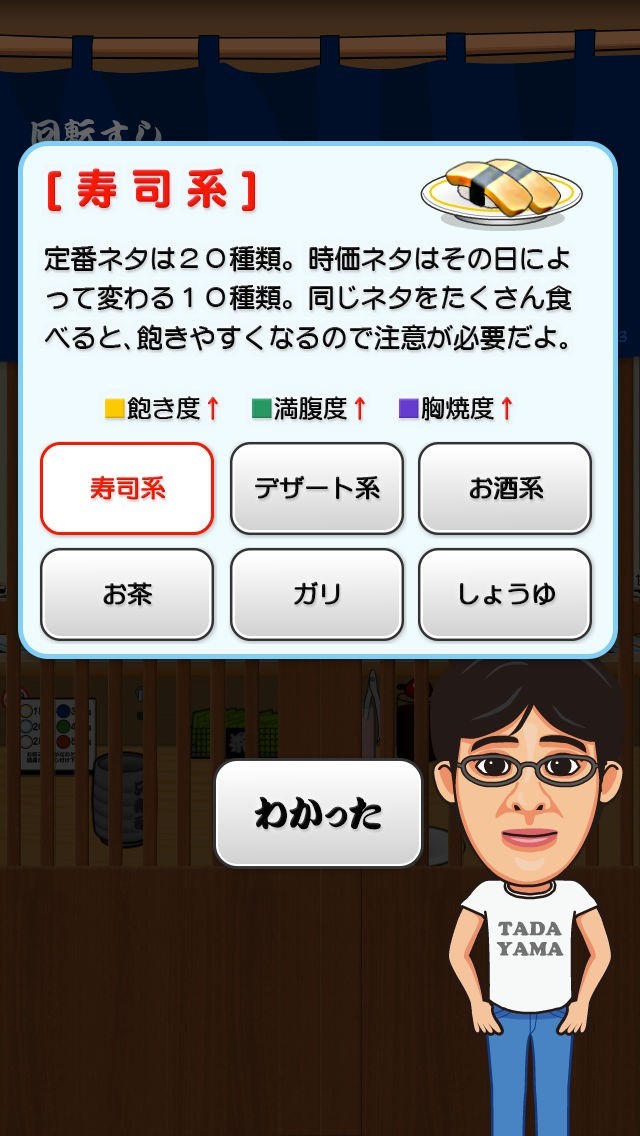
Task: View the ガリ description
Action: pyautogui.click(x=317, y=595)
